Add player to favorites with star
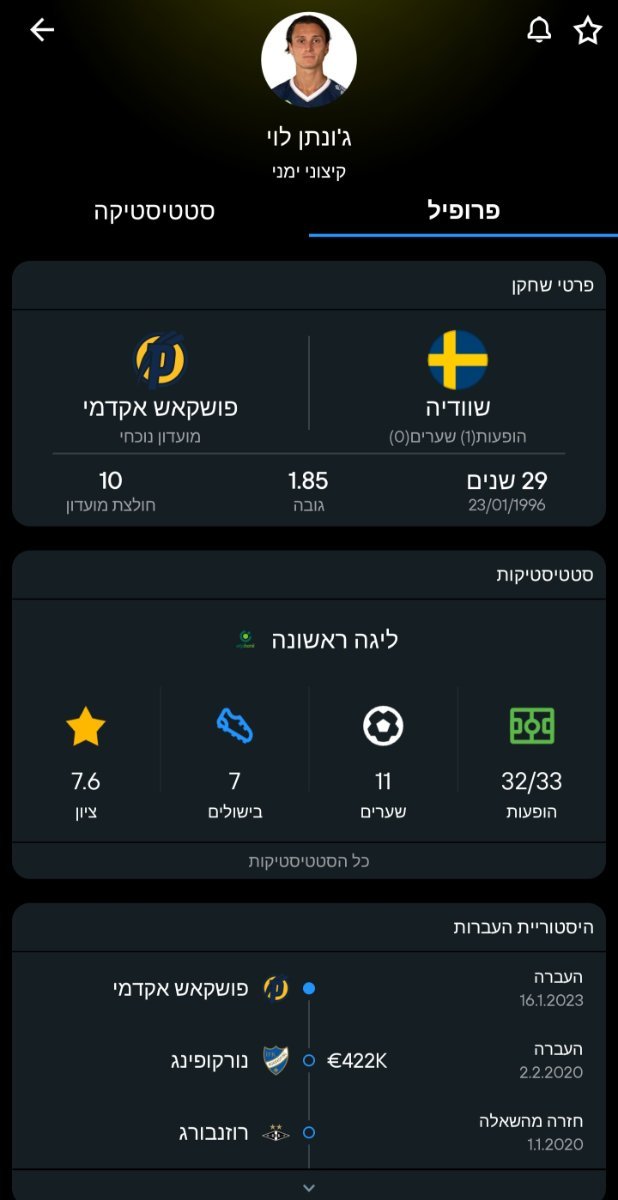Image resolution: width=618 pixels, height=1200 pixels. point(588,31)
